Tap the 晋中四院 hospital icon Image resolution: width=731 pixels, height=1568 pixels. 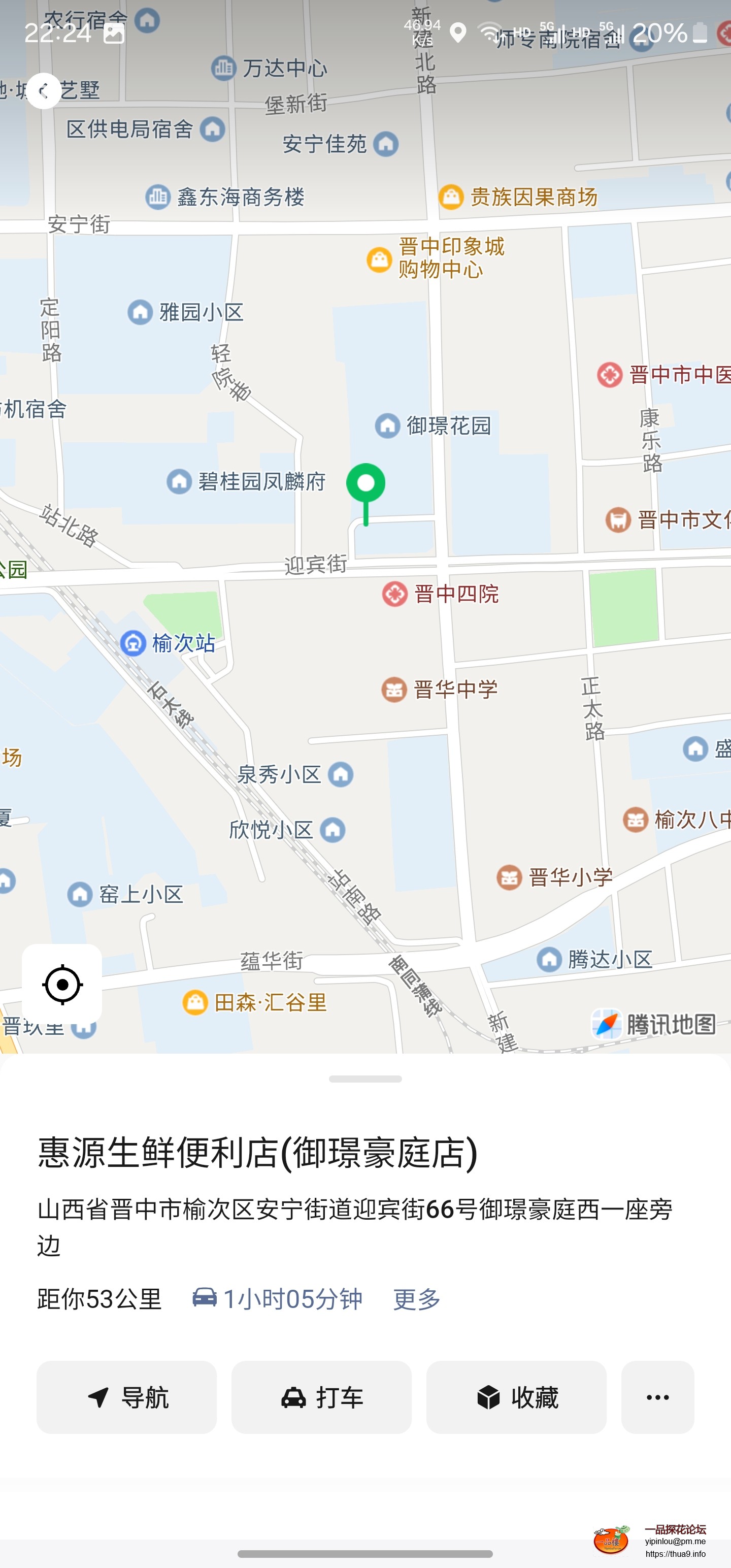pyautogui.click(x=394, y=594)
